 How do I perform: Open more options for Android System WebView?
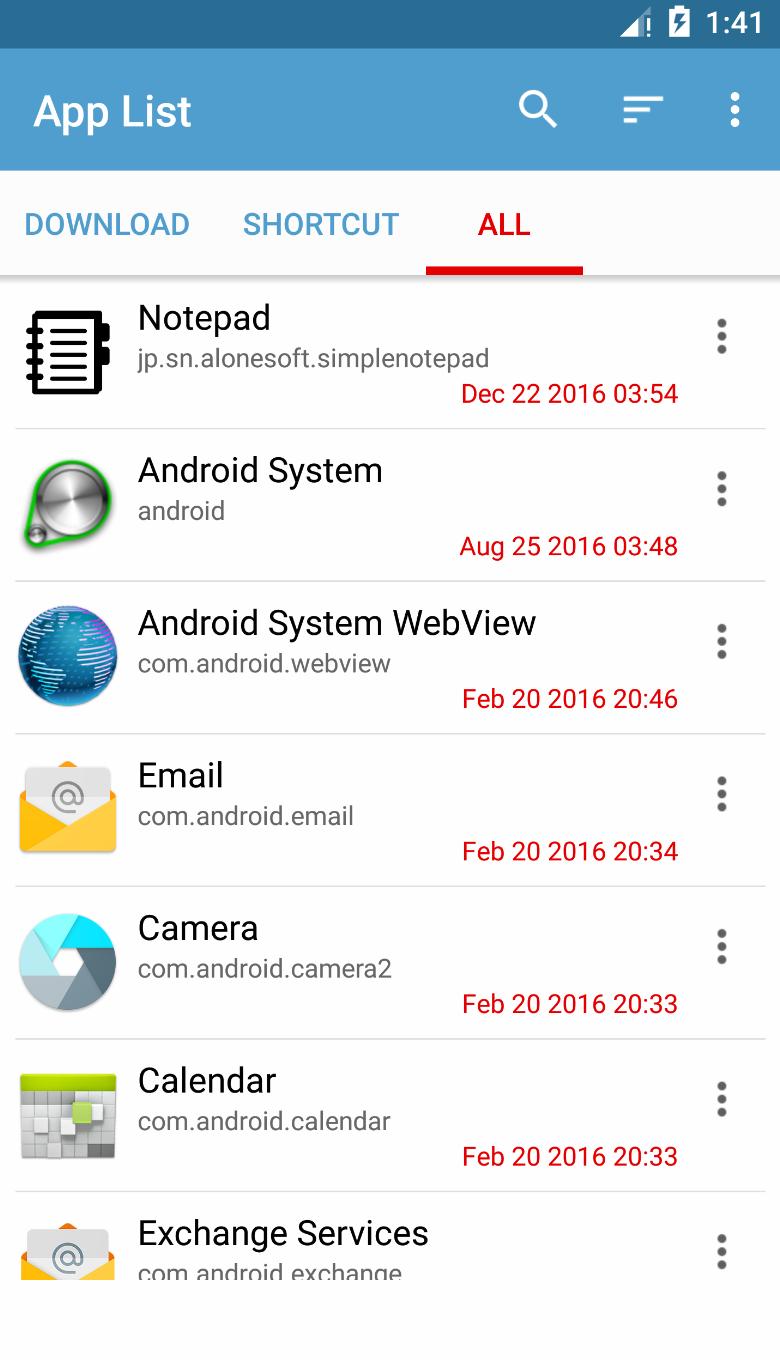(721, 642)
